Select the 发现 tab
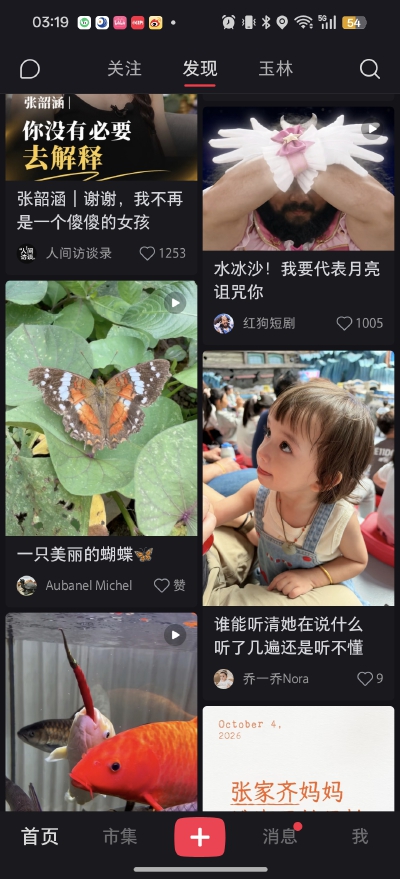 [200, 69]
